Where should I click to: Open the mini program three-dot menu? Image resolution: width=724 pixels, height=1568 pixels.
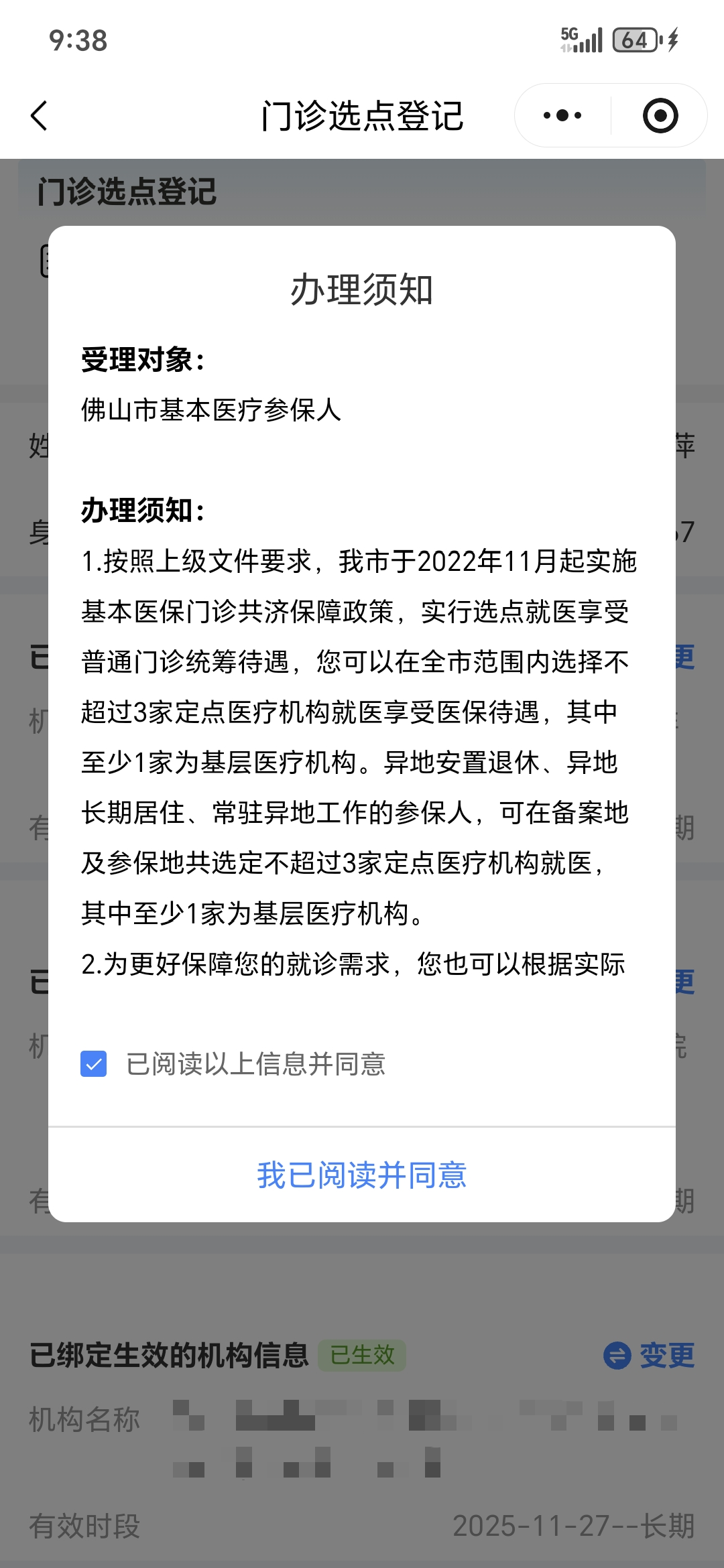click(x=562, y=116)
